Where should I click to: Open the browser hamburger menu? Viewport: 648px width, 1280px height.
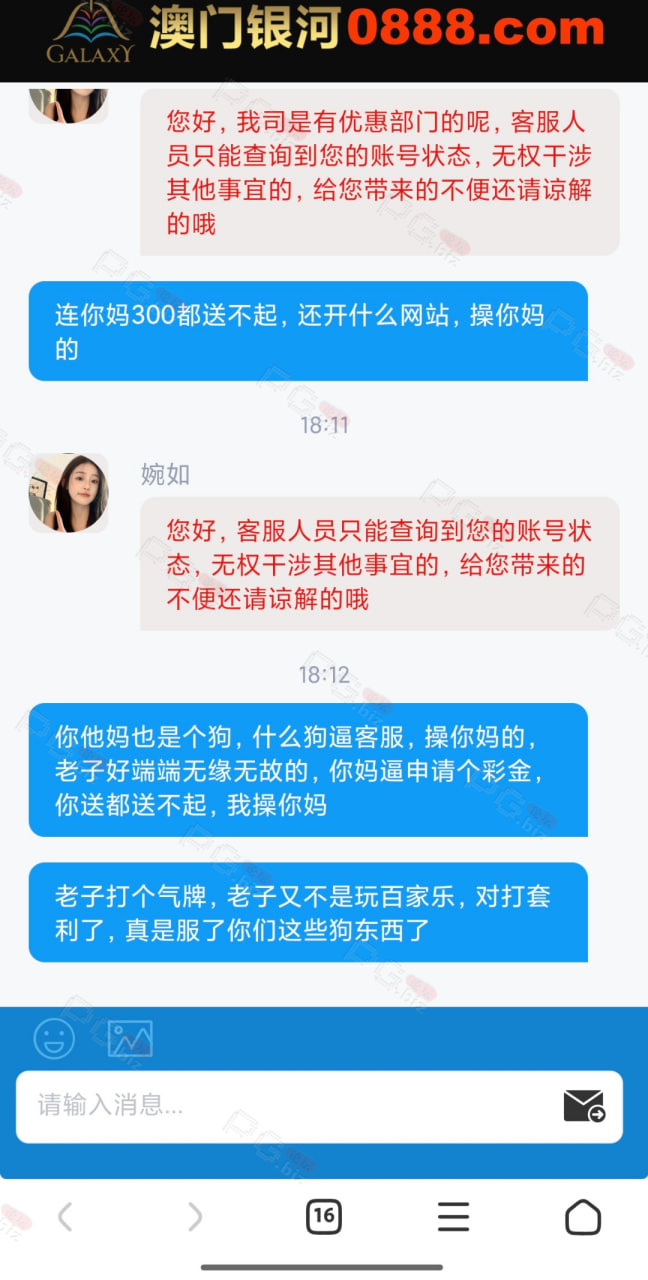coord(453,1216)
